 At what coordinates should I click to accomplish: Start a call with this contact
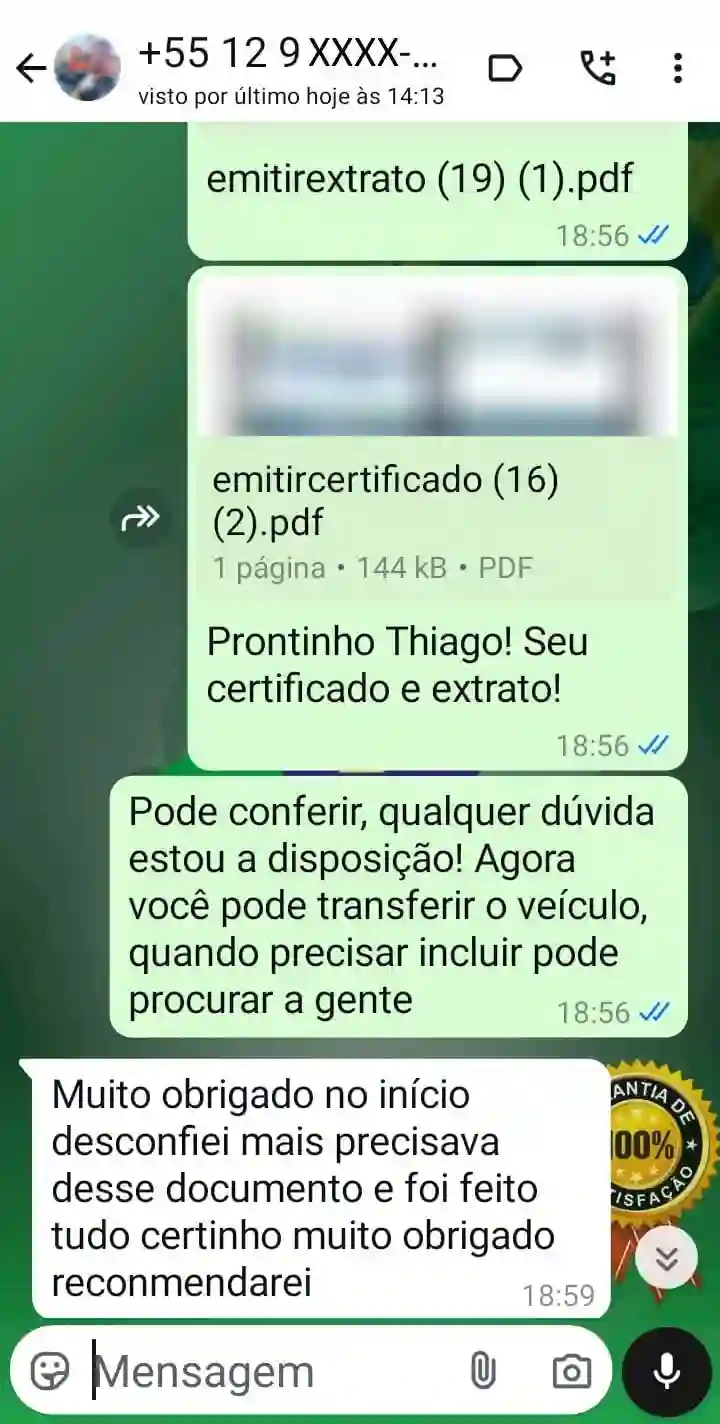[x=598, y=68]
